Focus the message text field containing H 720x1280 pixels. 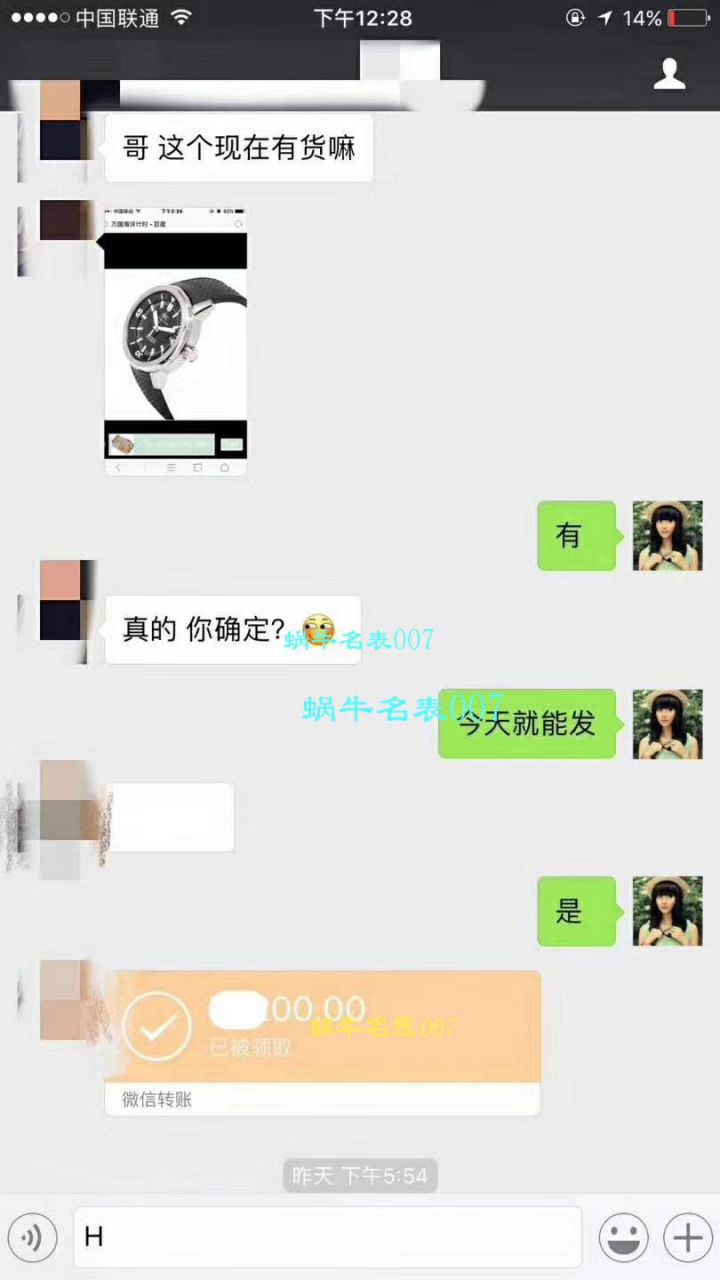pos(327,1238)
